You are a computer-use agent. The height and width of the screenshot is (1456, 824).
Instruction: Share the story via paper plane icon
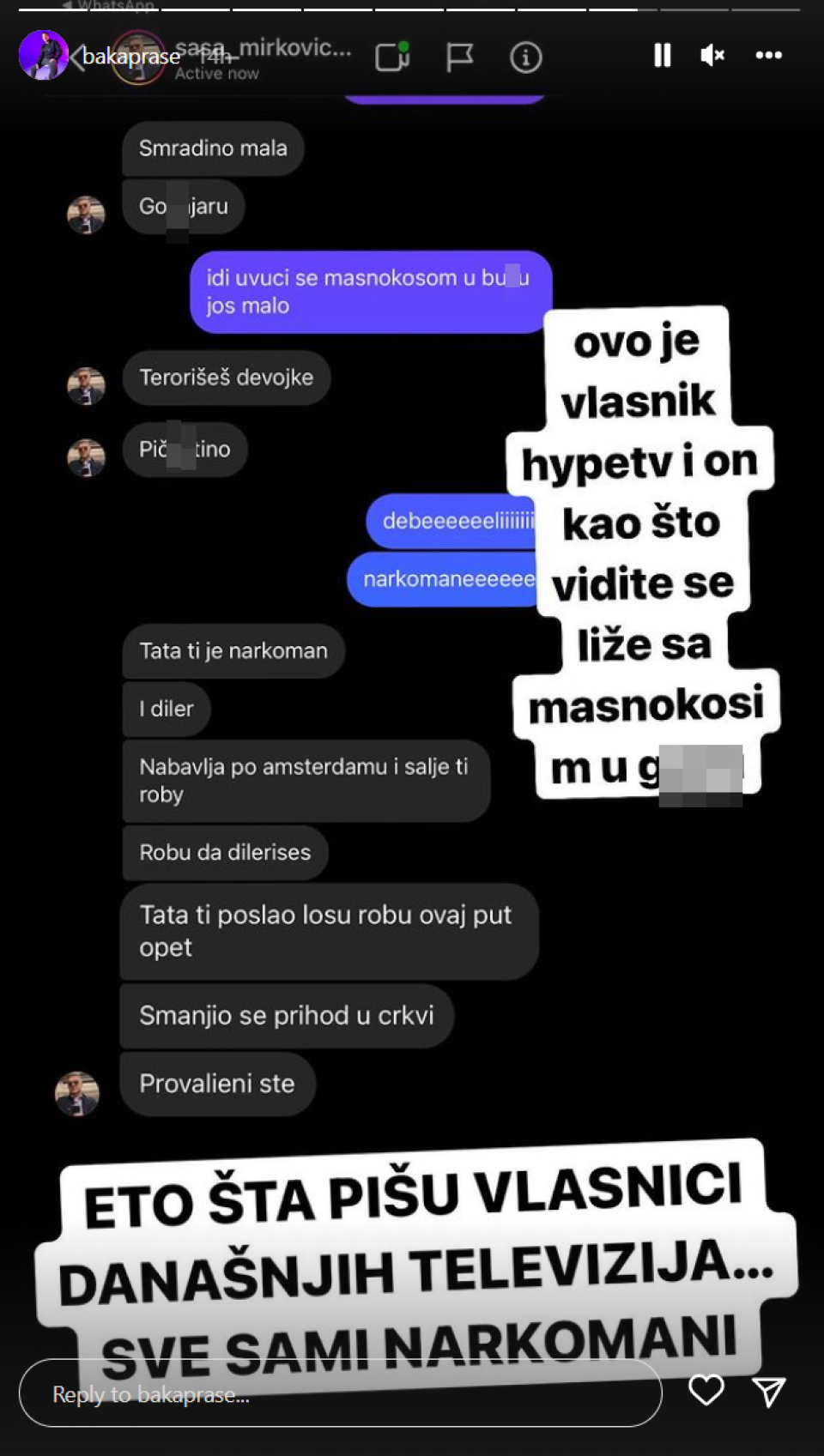tap(768, 1392)
